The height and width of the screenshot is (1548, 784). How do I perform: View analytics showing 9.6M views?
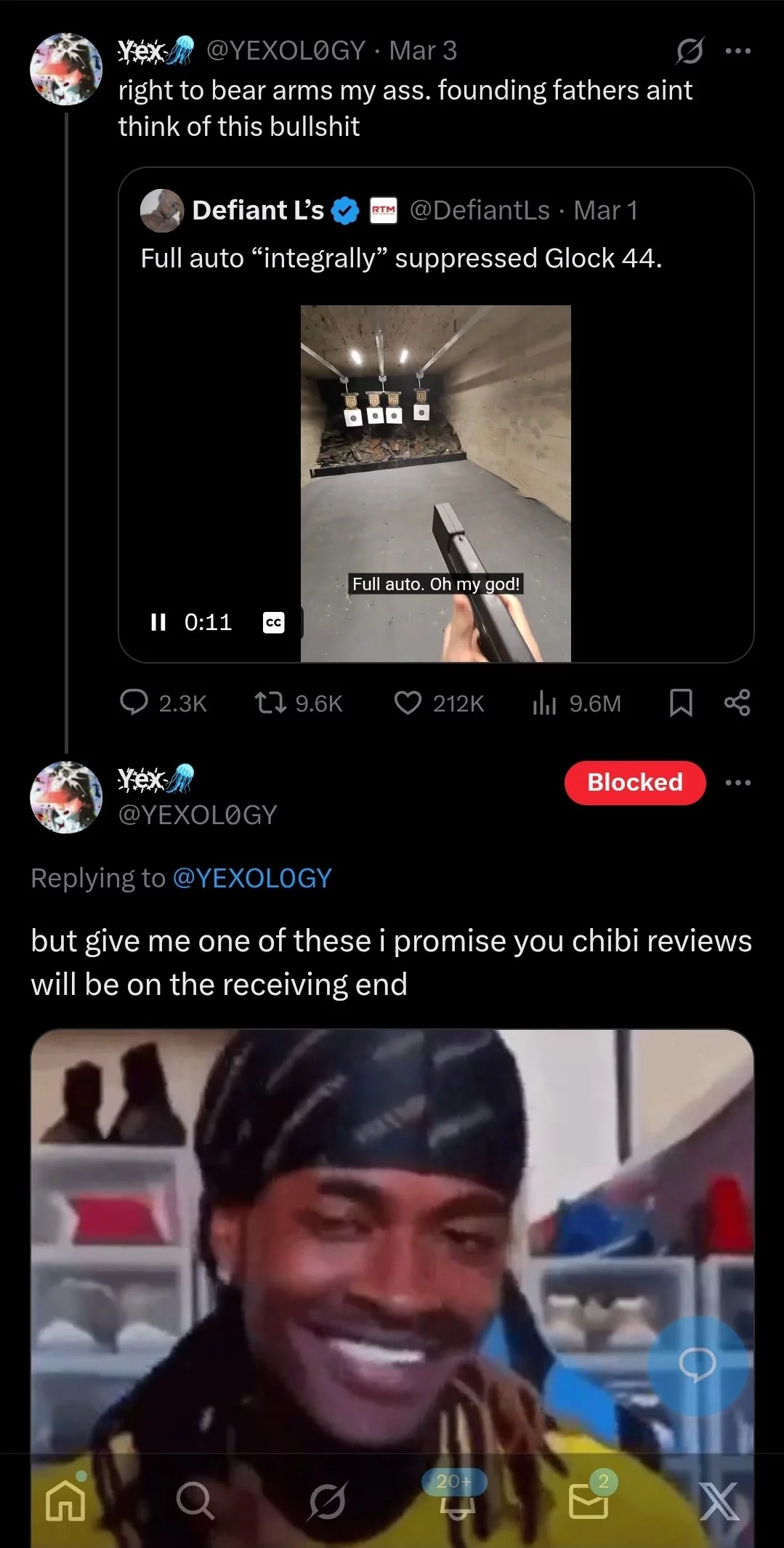[577, 703]
